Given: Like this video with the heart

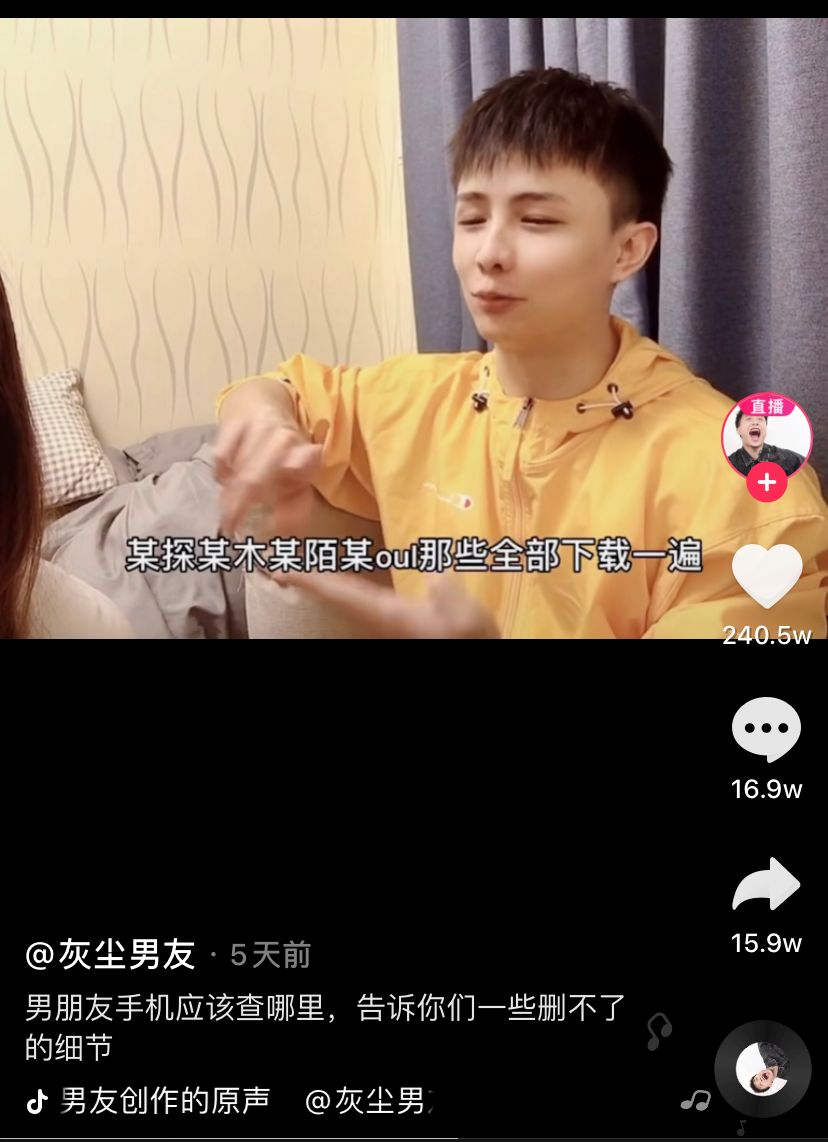Looking at the screenshot, I should (x=767, y=576).
